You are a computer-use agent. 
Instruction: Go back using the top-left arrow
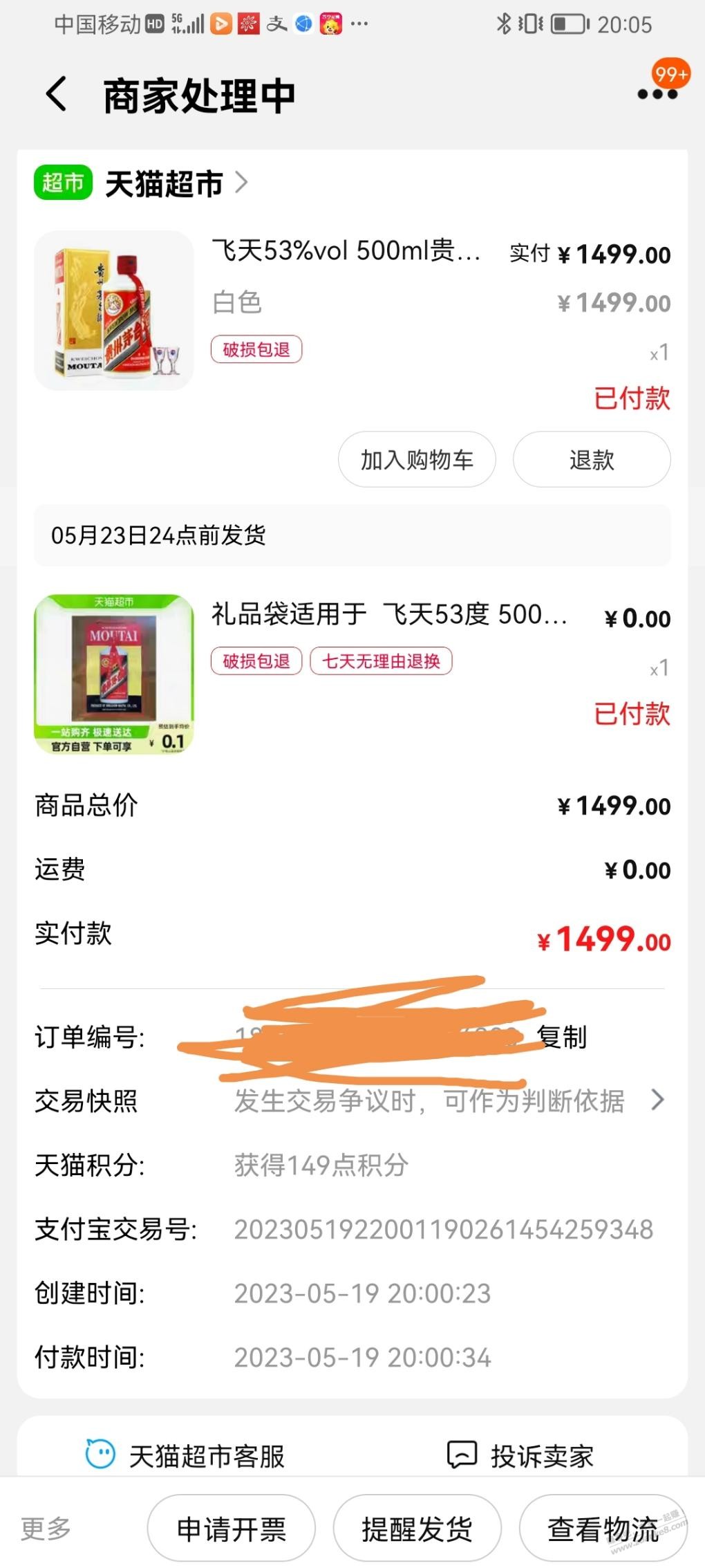[x=57, y=94]
